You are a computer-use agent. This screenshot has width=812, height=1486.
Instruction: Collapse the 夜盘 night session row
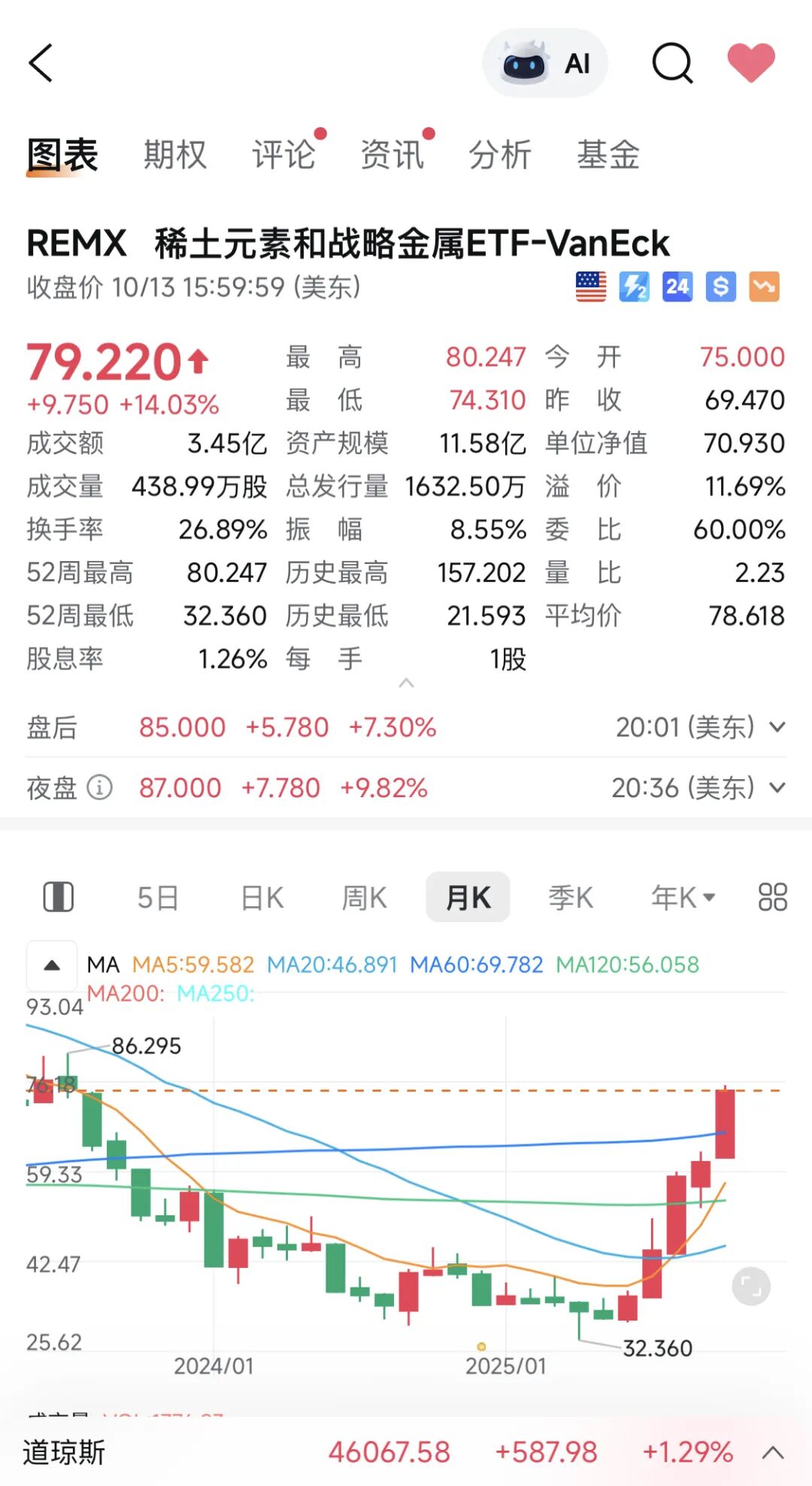click(777, 788)
